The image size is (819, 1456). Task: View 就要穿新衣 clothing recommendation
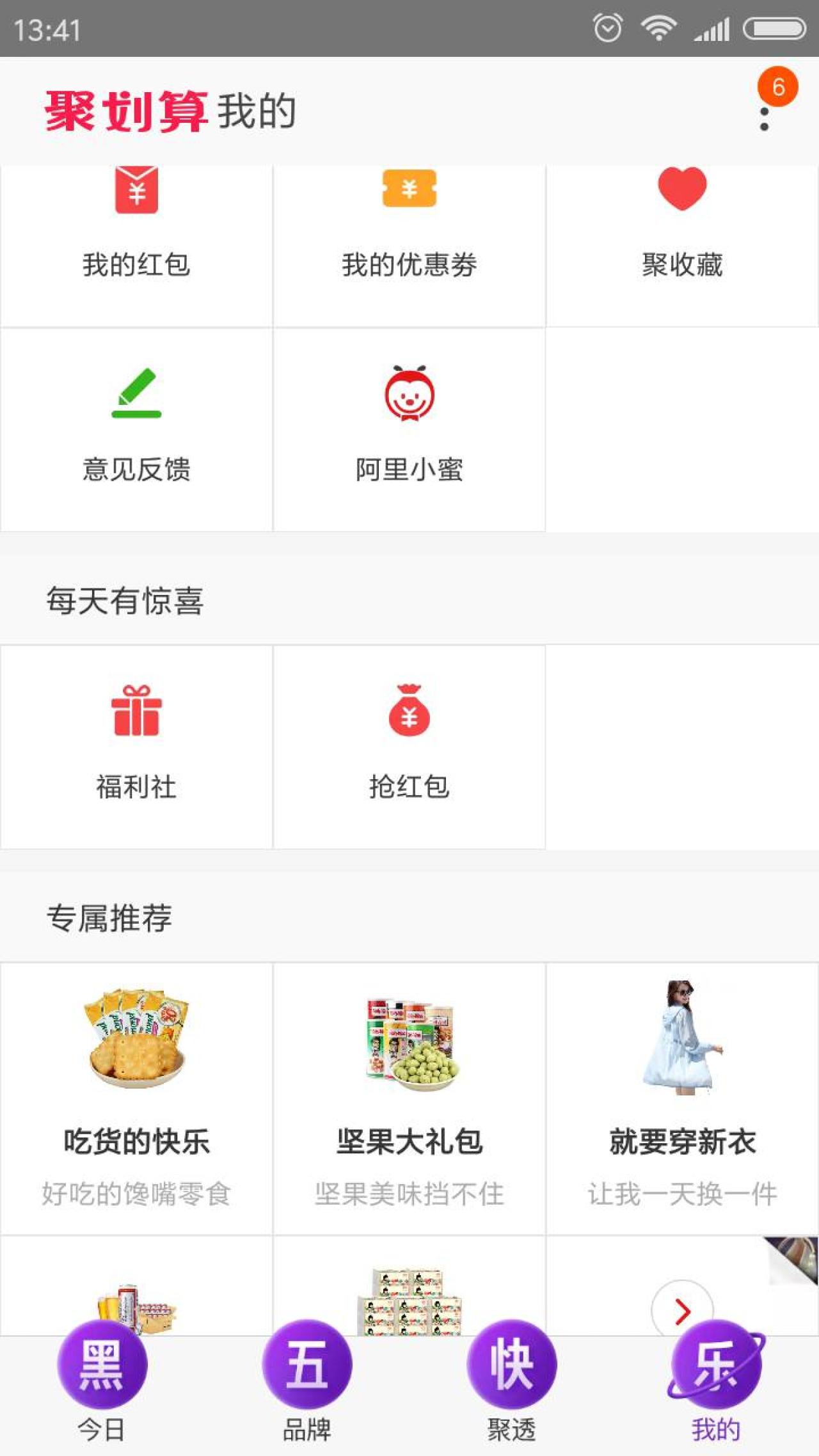pos(682,1096)
